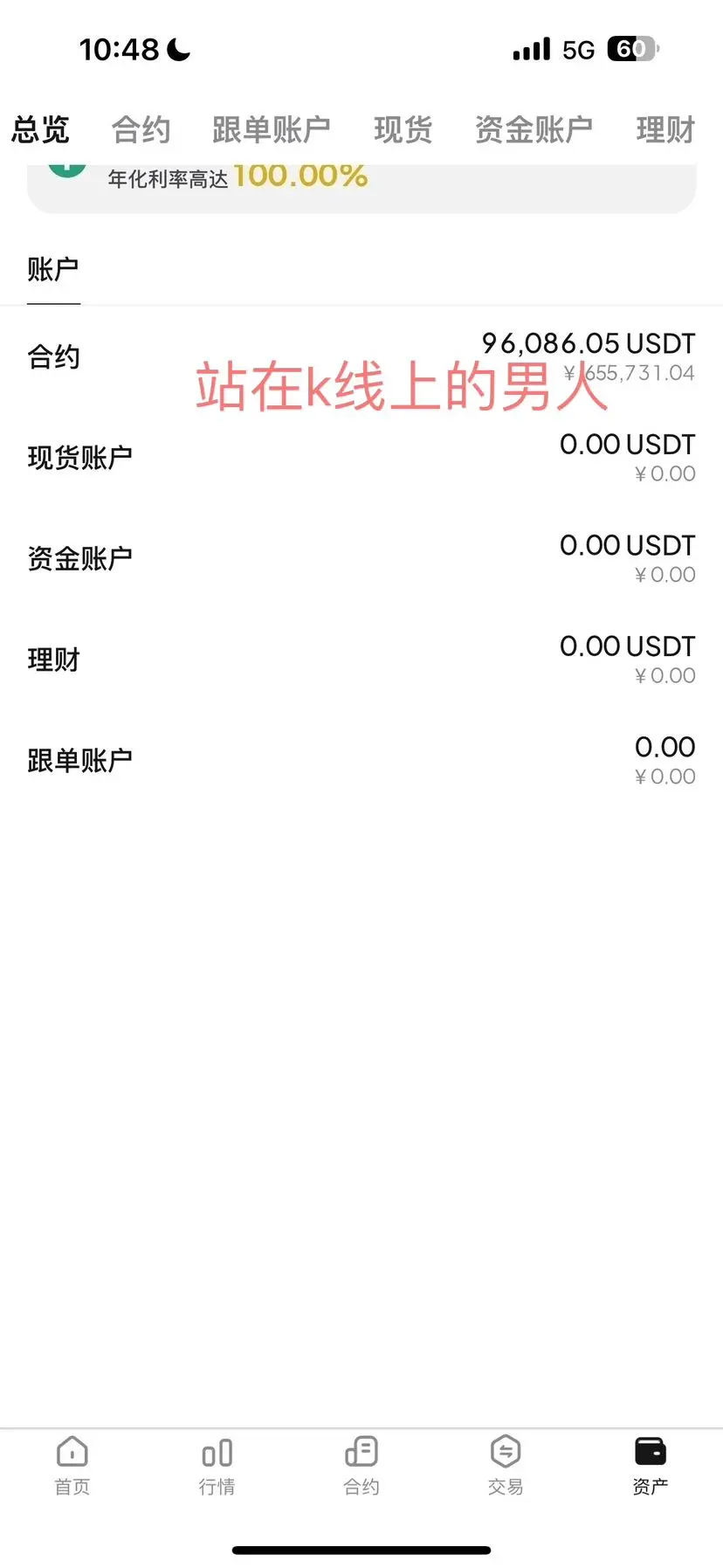Switch to the 合约 top tab
Image resolution: width=723 pixels, height=1568 pixels.
(x=141, y=130)
